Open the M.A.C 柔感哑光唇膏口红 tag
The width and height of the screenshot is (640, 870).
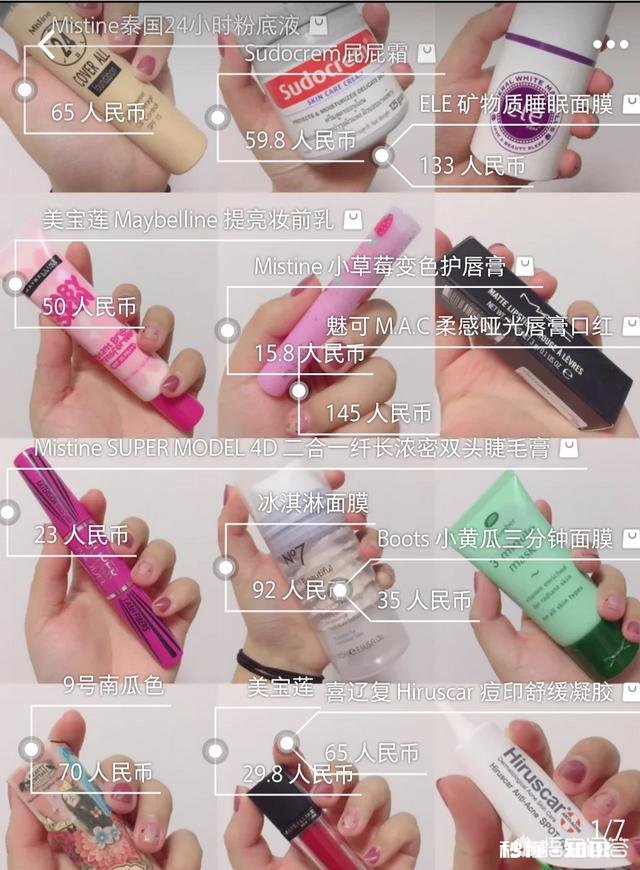pyautogui.click(x=472, y=326)
